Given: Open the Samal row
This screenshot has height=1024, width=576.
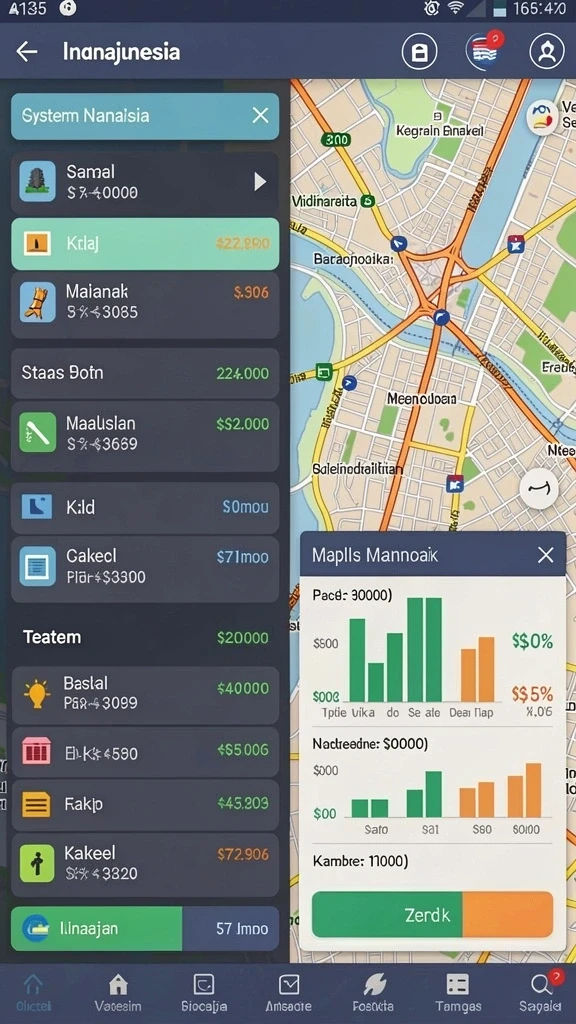Looking at the screenshot, I should coord(145,182).
